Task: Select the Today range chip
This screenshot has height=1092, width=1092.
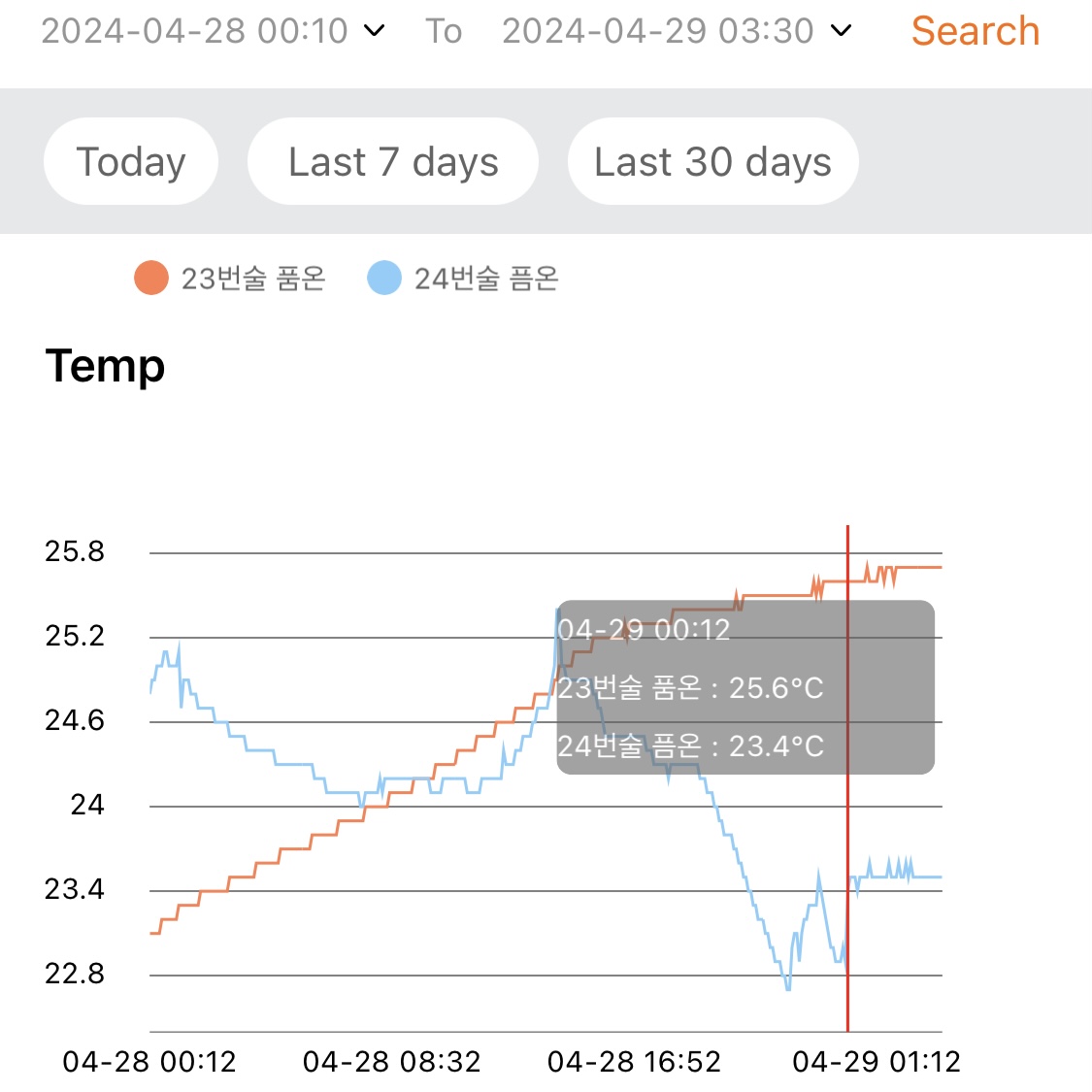Action: (131, 161)
